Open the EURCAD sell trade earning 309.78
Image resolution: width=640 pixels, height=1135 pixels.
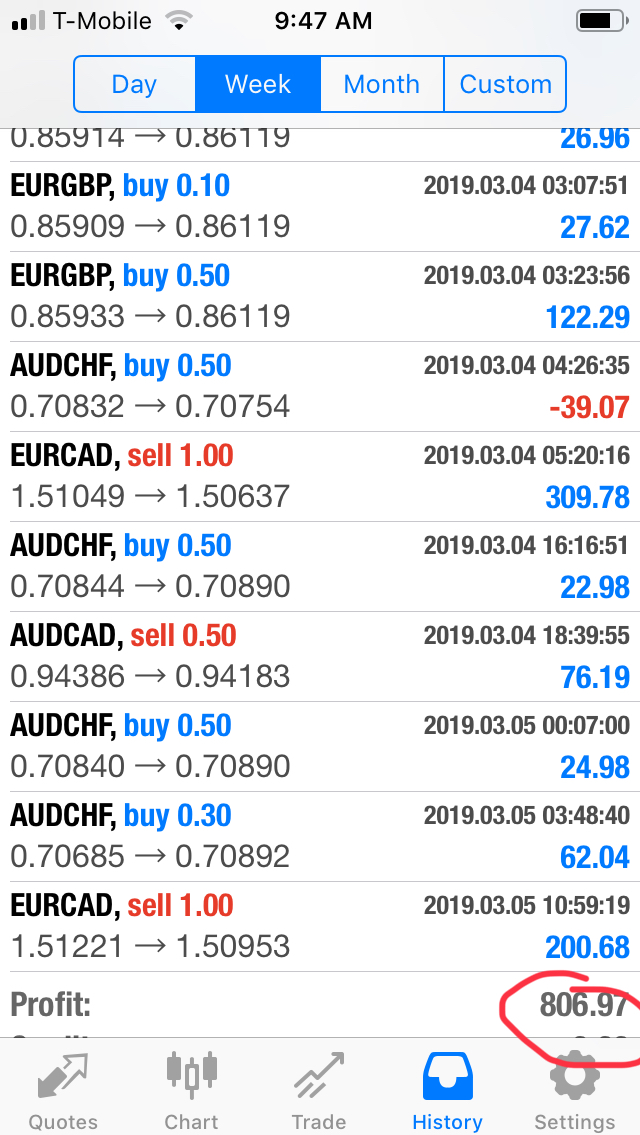[320, 477]
